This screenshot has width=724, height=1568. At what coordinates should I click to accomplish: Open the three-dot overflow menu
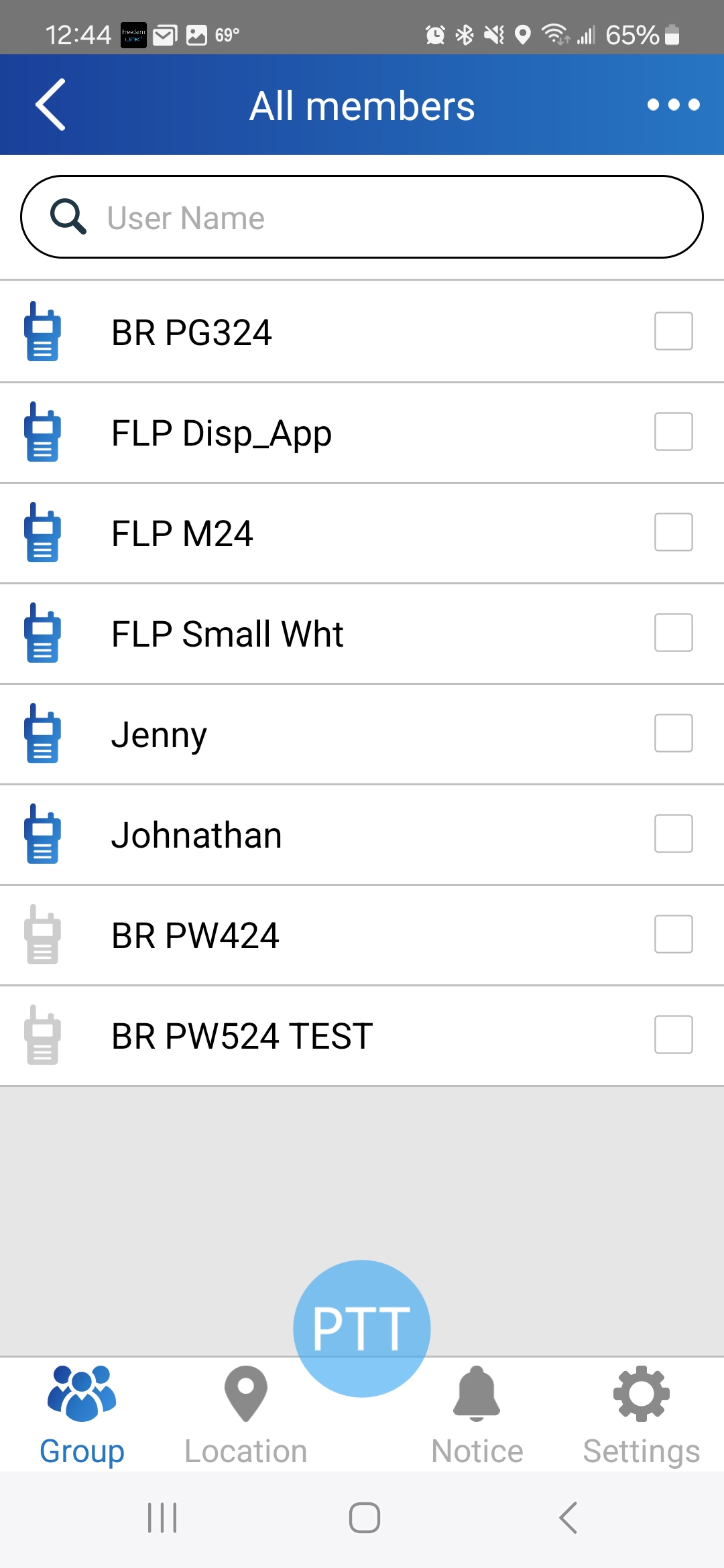(673, 105)
